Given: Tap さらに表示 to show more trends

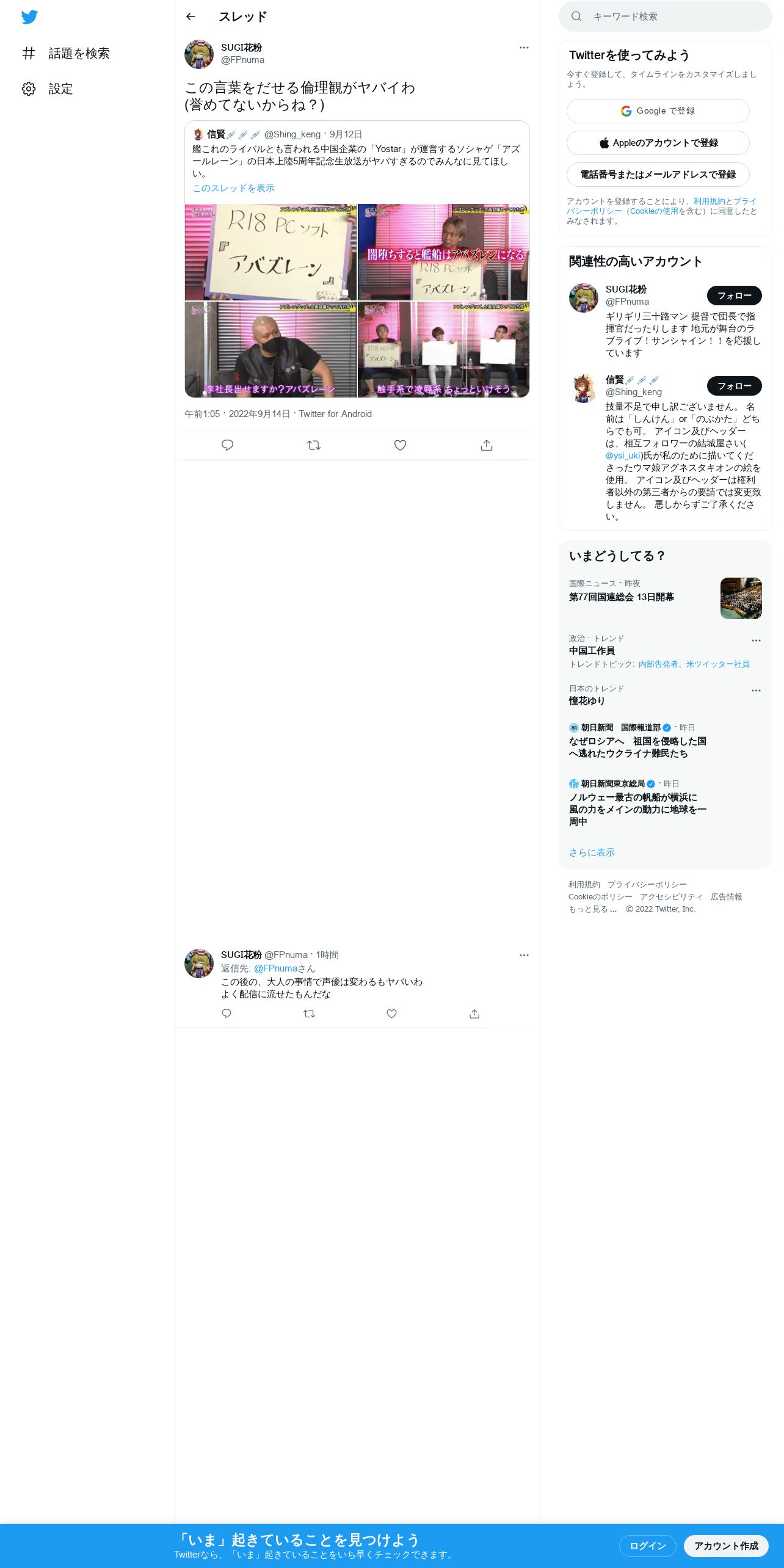Looking at the screenshot, I should [x=592, y=852].
